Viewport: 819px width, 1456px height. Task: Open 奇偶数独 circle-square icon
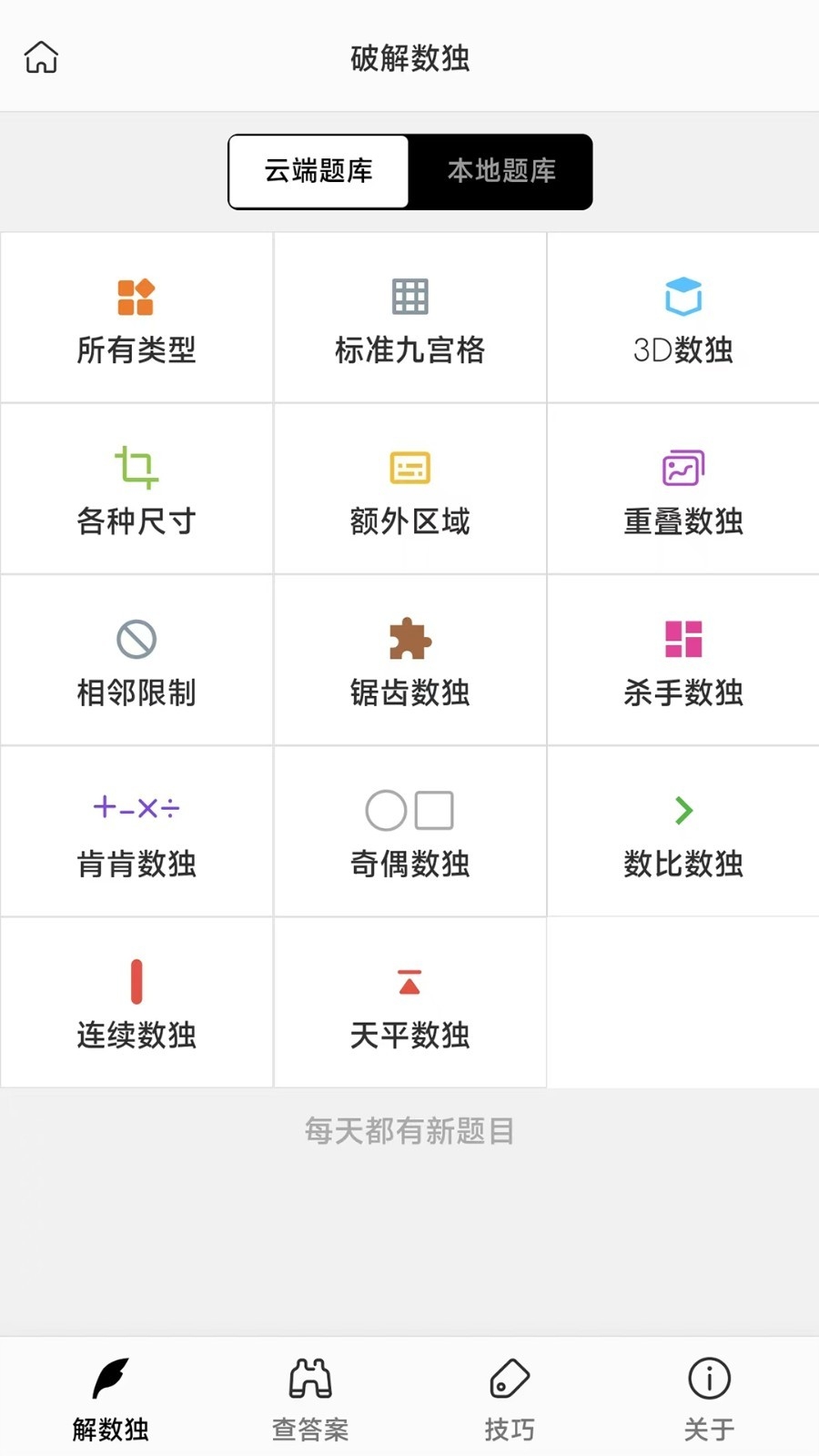tap(409, 809)
